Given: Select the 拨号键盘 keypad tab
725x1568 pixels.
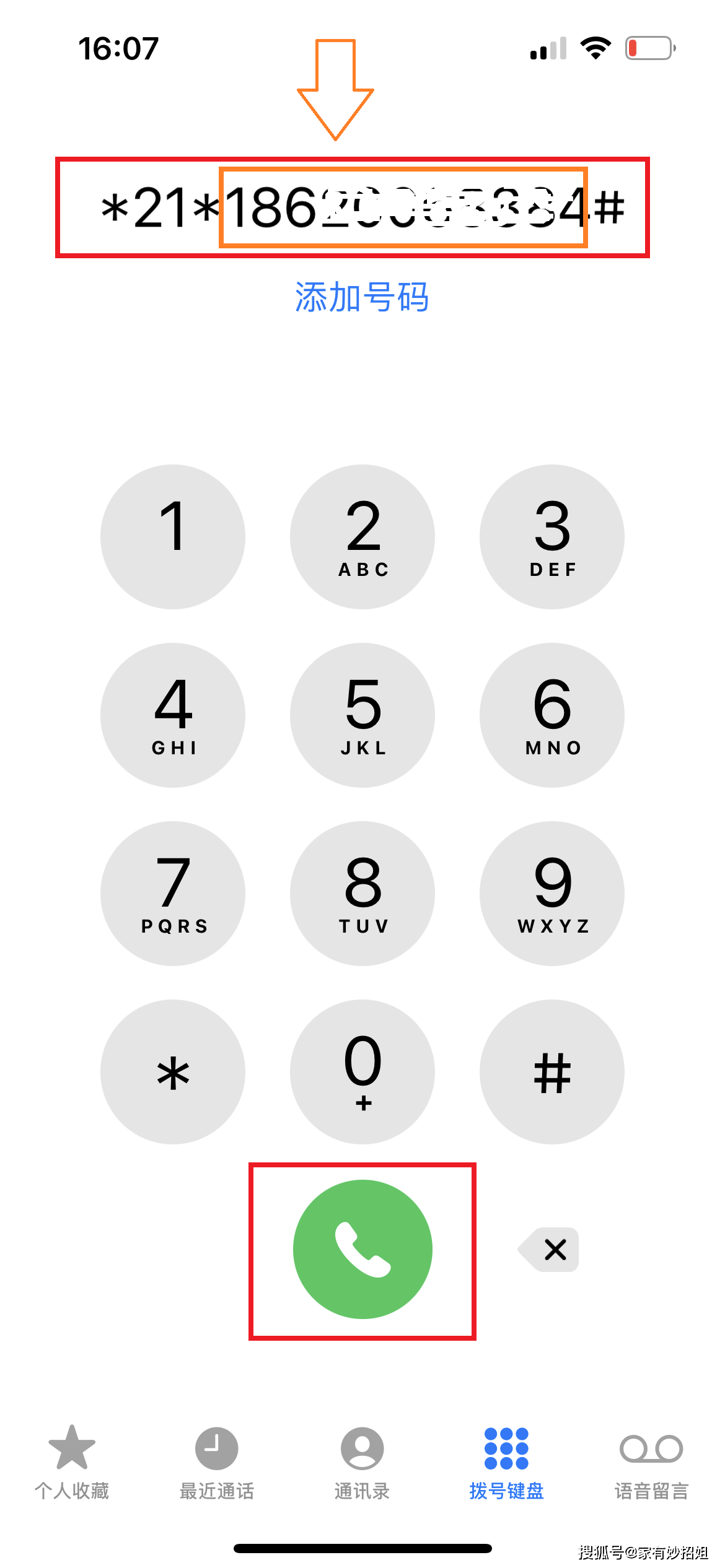Looking at the screenshot, I should [x=506, y=1463].
